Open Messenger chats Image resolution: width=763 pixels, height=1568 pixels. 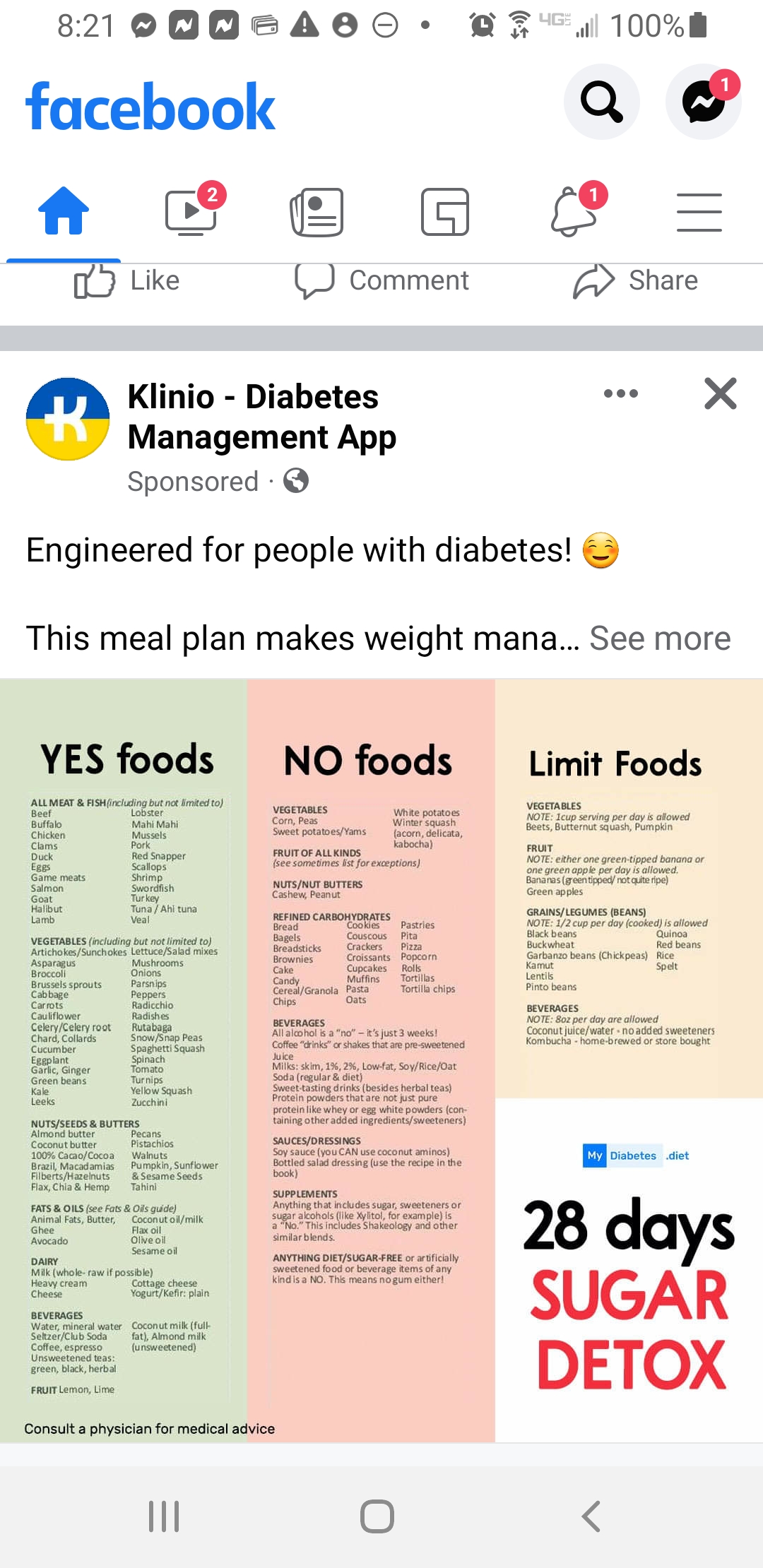pos(704,102)
